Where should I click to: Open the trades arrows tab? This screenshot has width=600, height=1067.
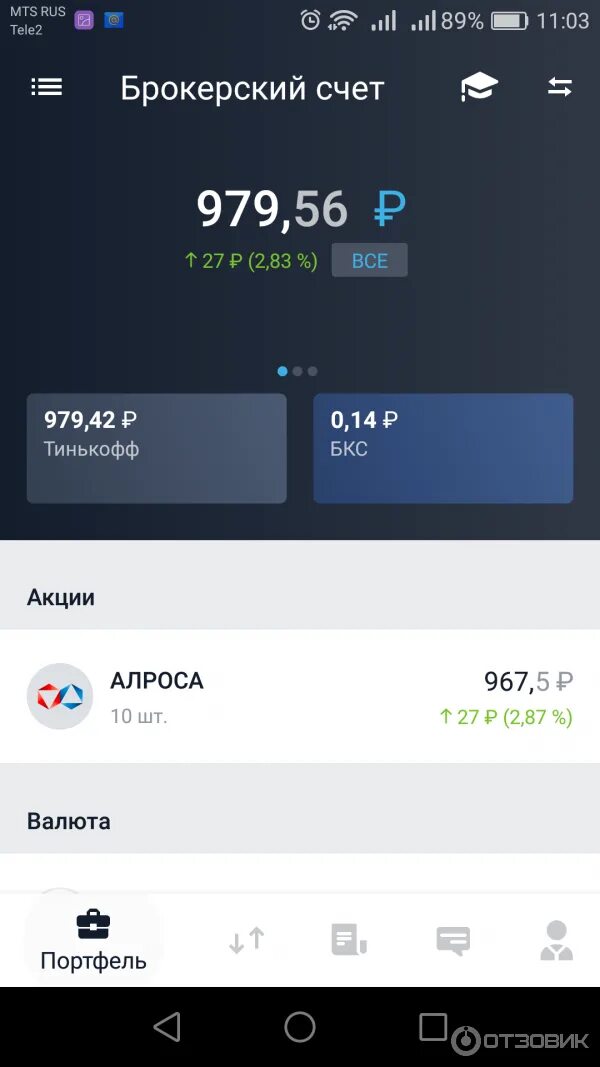tap(246, 940)
